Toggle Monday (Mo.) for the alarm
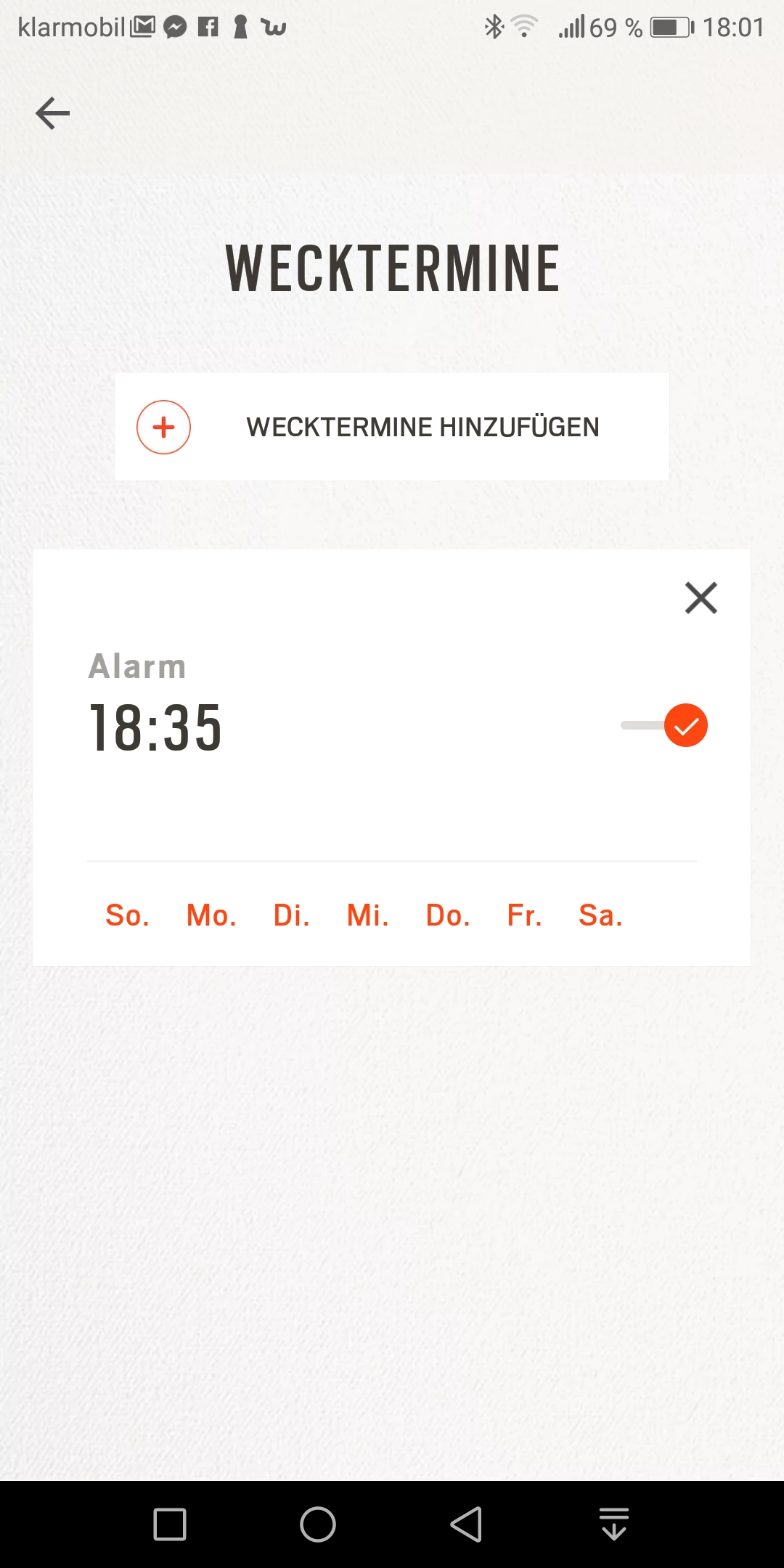Image resolution: width=784 pixels, height=1568 pixels. point(211,915)
